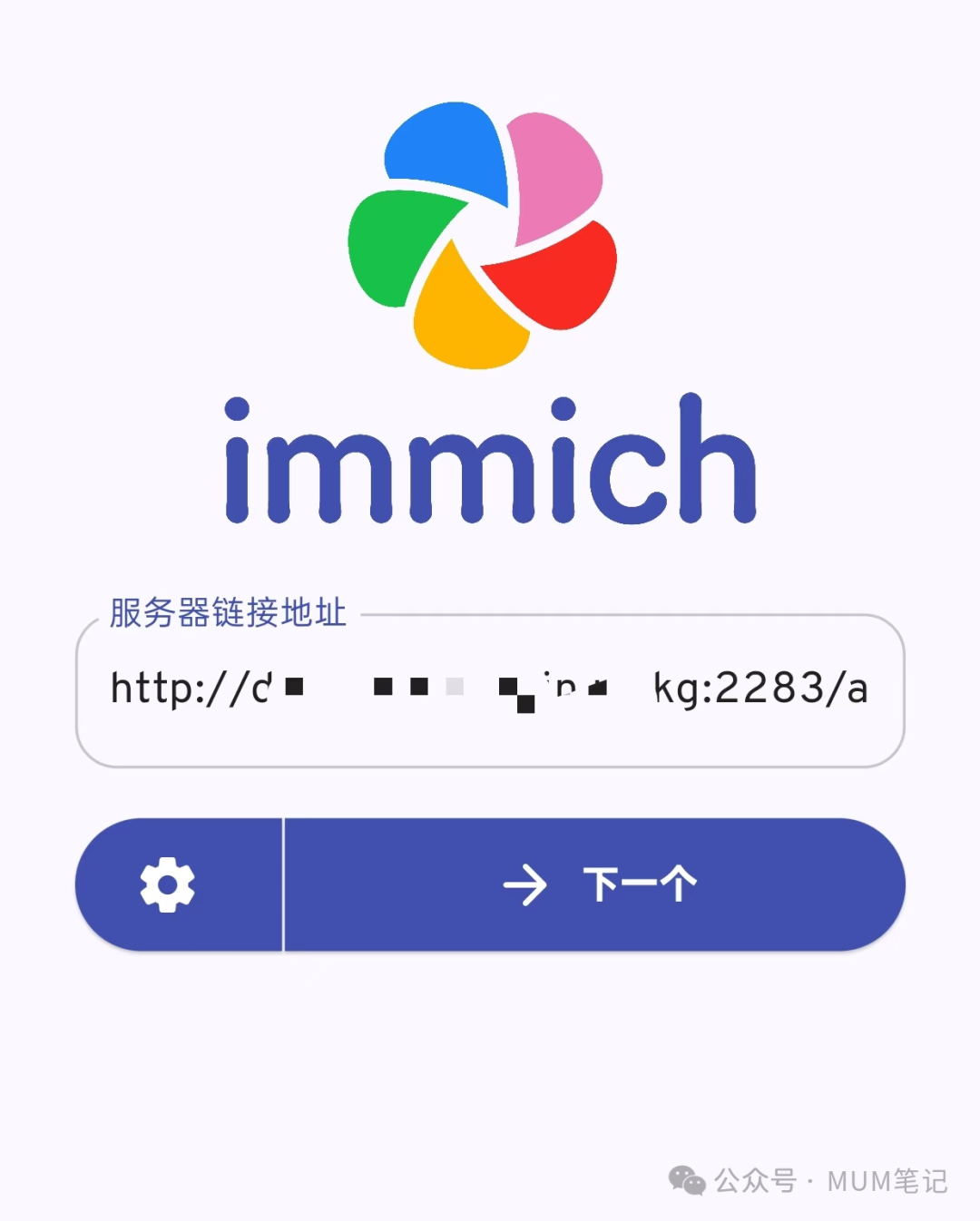The image size is (980, 1221).
Task: Open settings via the gear button
Action: 168,884
